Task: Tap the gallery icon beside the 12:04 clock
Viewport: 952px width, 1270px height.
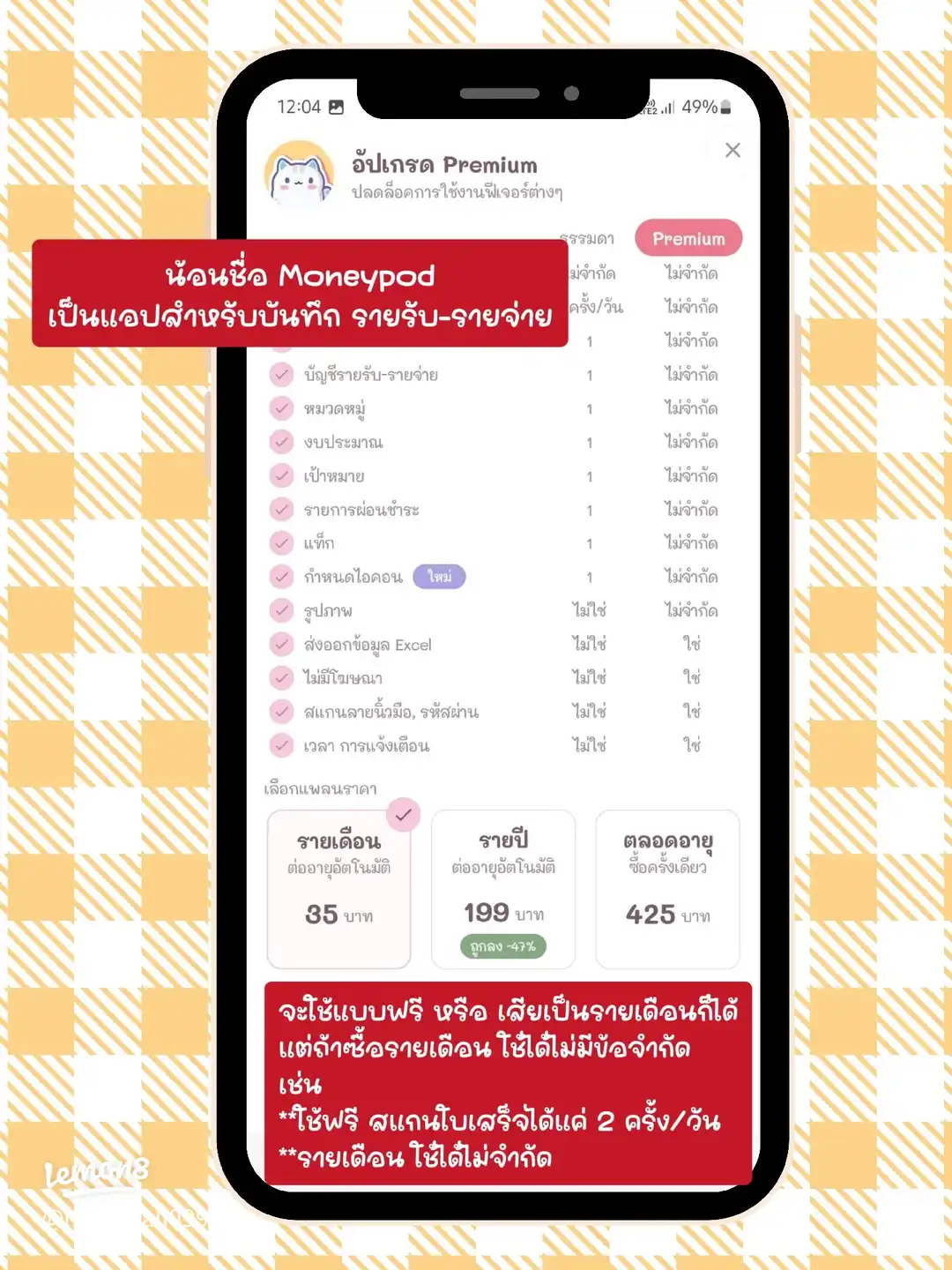Action: click(x=337, y=105)
